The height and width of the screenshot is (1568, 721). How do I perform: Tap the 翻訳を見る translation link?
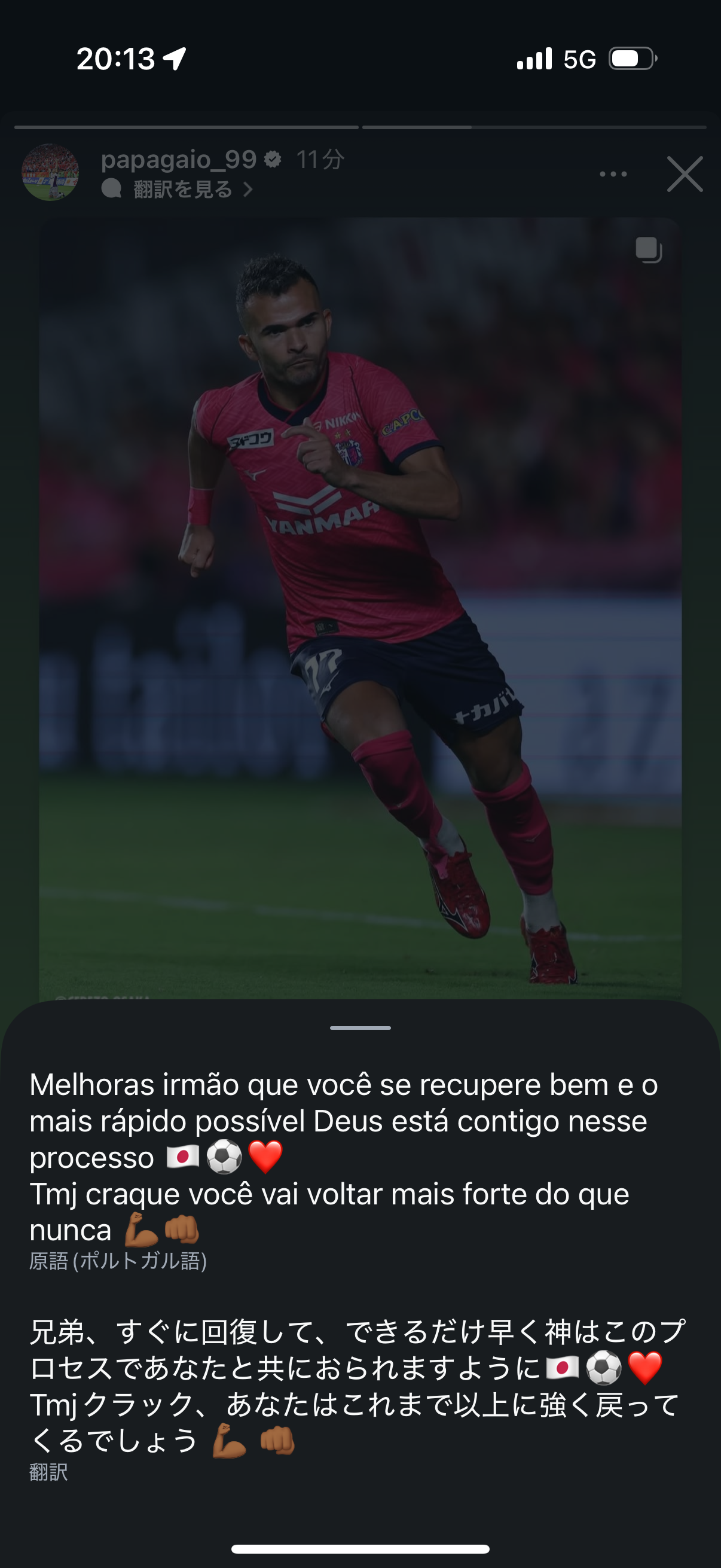pos(182,190)
